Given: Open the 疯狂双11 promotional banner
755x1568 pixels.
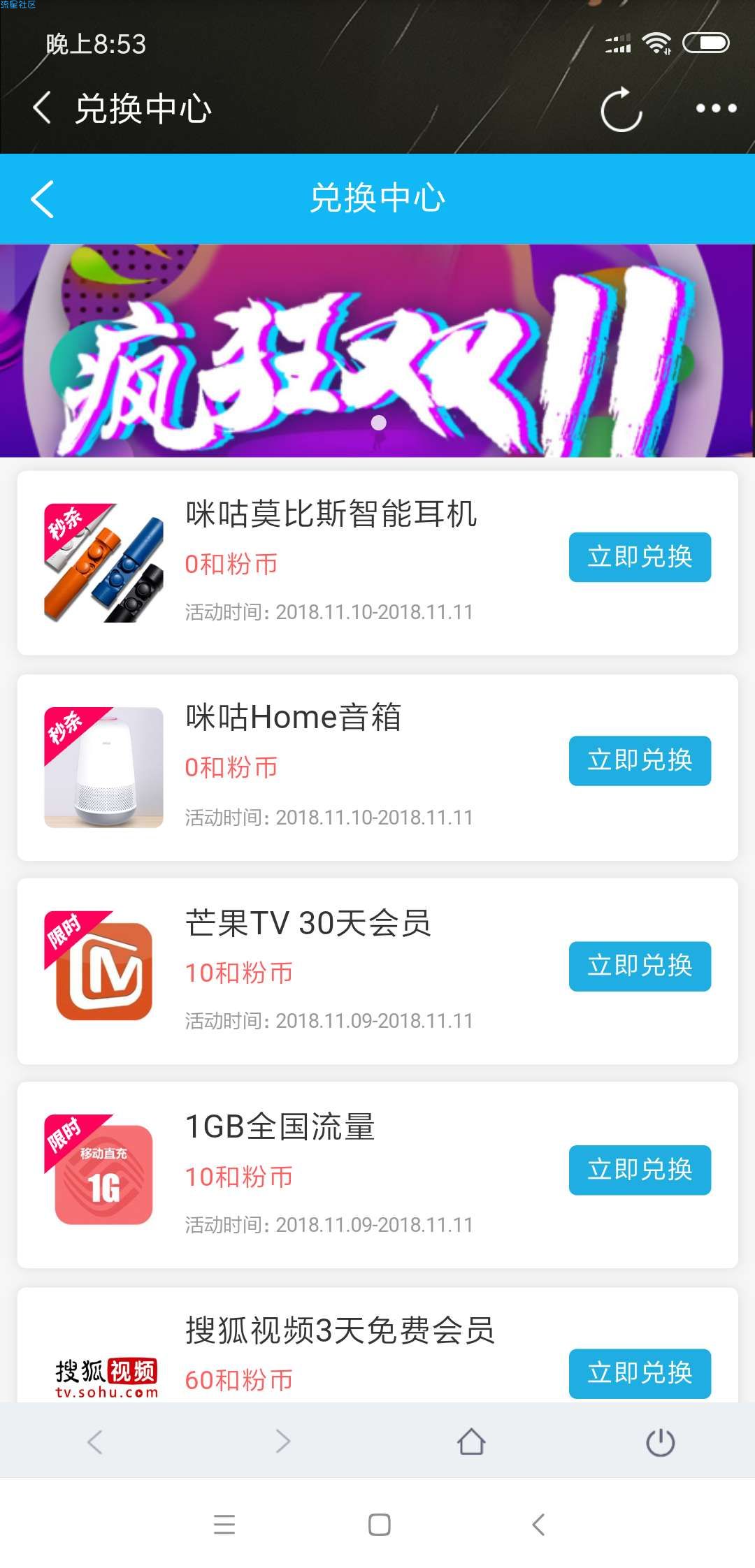Looking at the screenshot, I should 377,351.
